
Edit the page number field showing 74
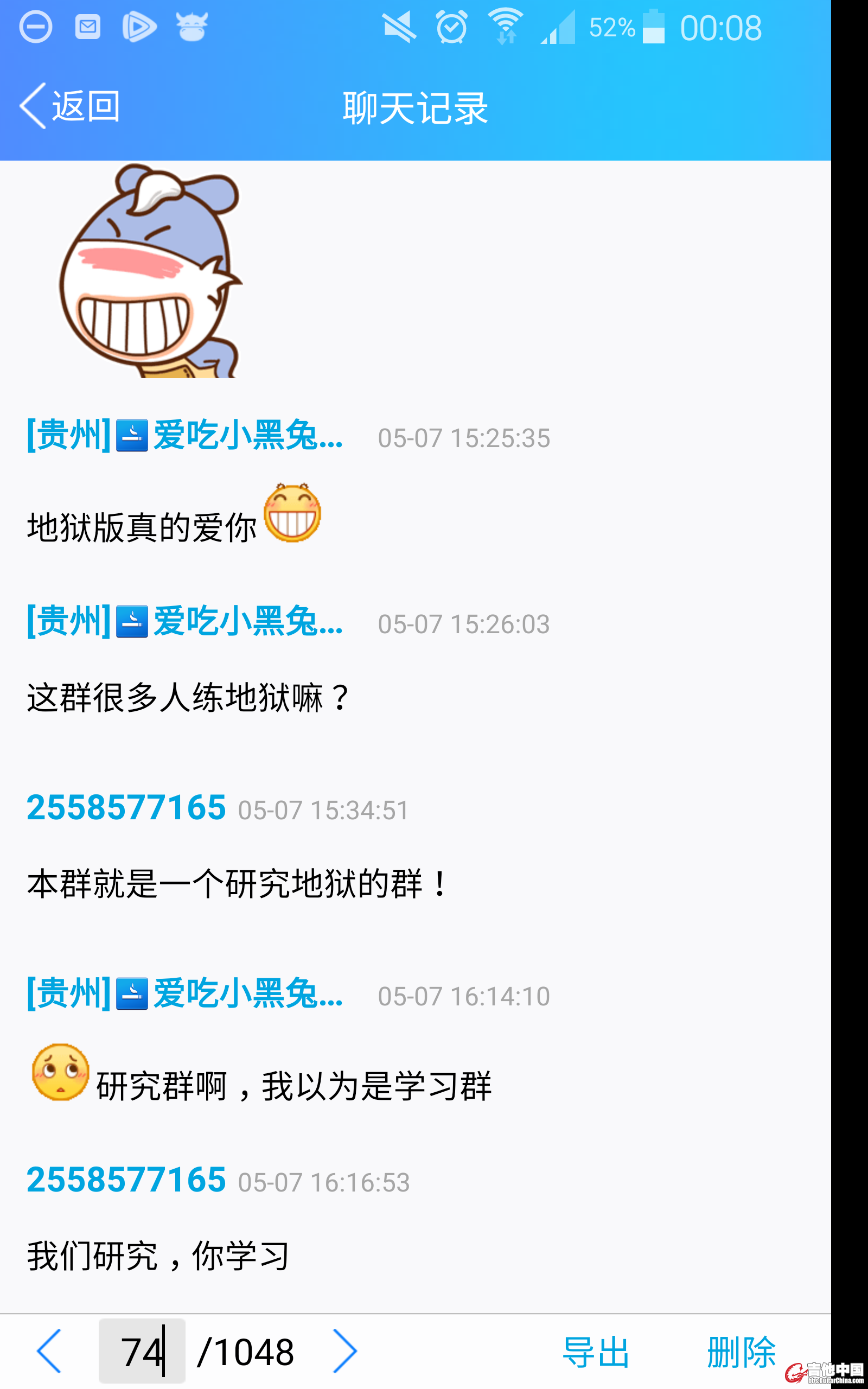pyautogui.click(x=142, y=1351)
